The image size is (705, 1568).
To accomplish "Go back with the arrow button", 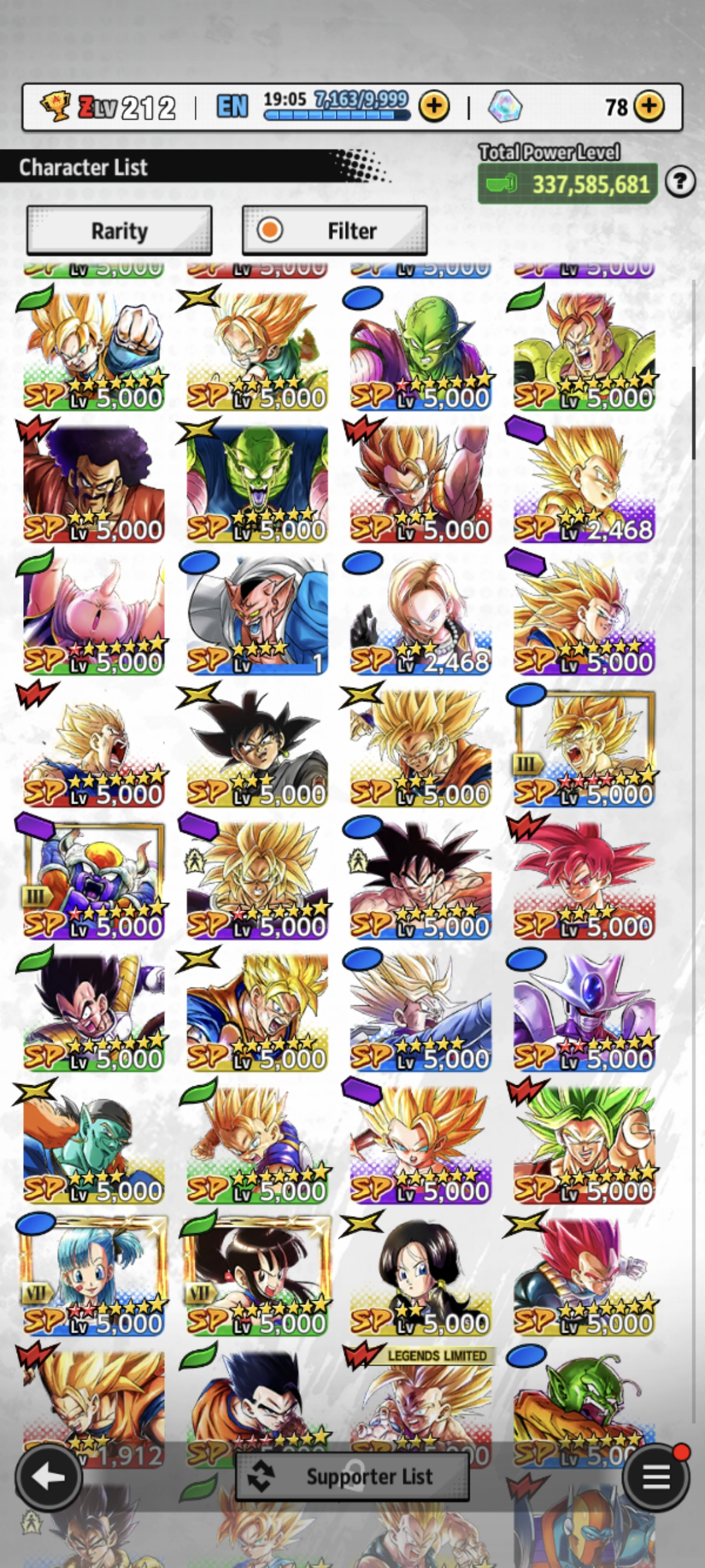I will click(x=49, y=1476).
